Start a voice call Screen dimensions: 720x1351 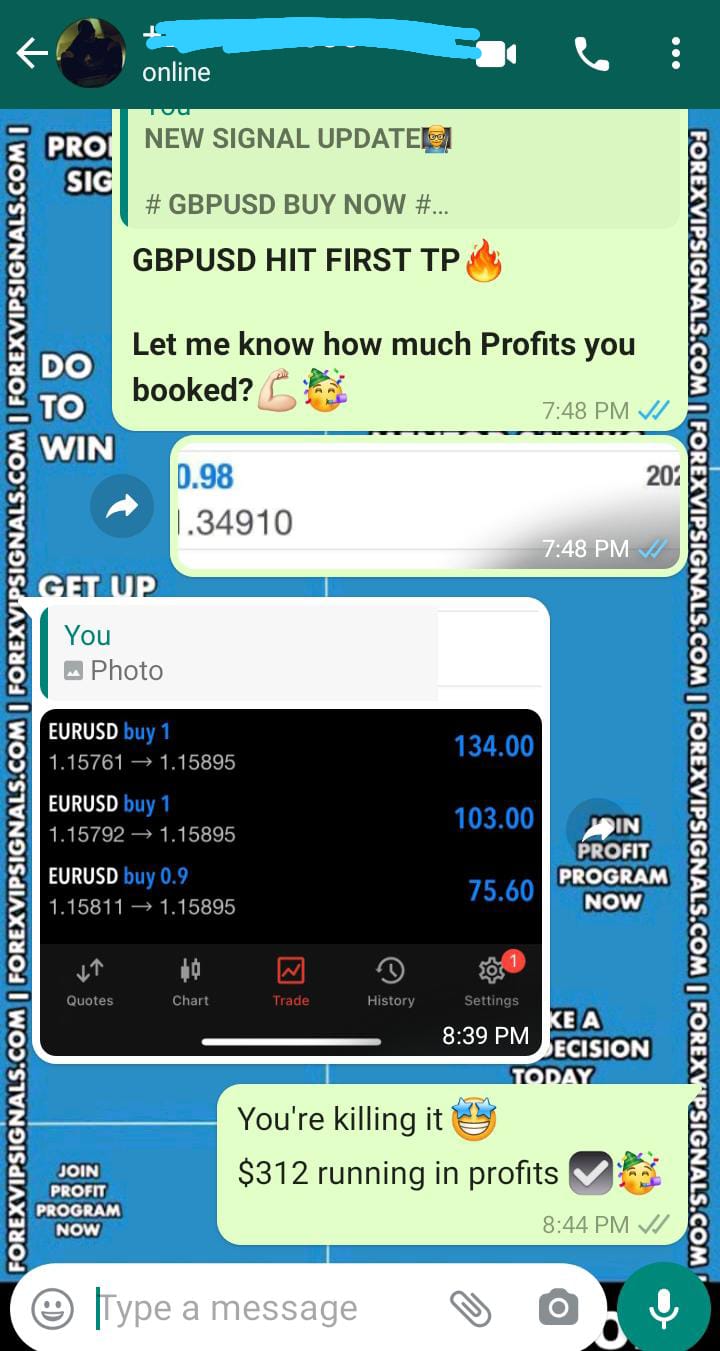[591, 54]
